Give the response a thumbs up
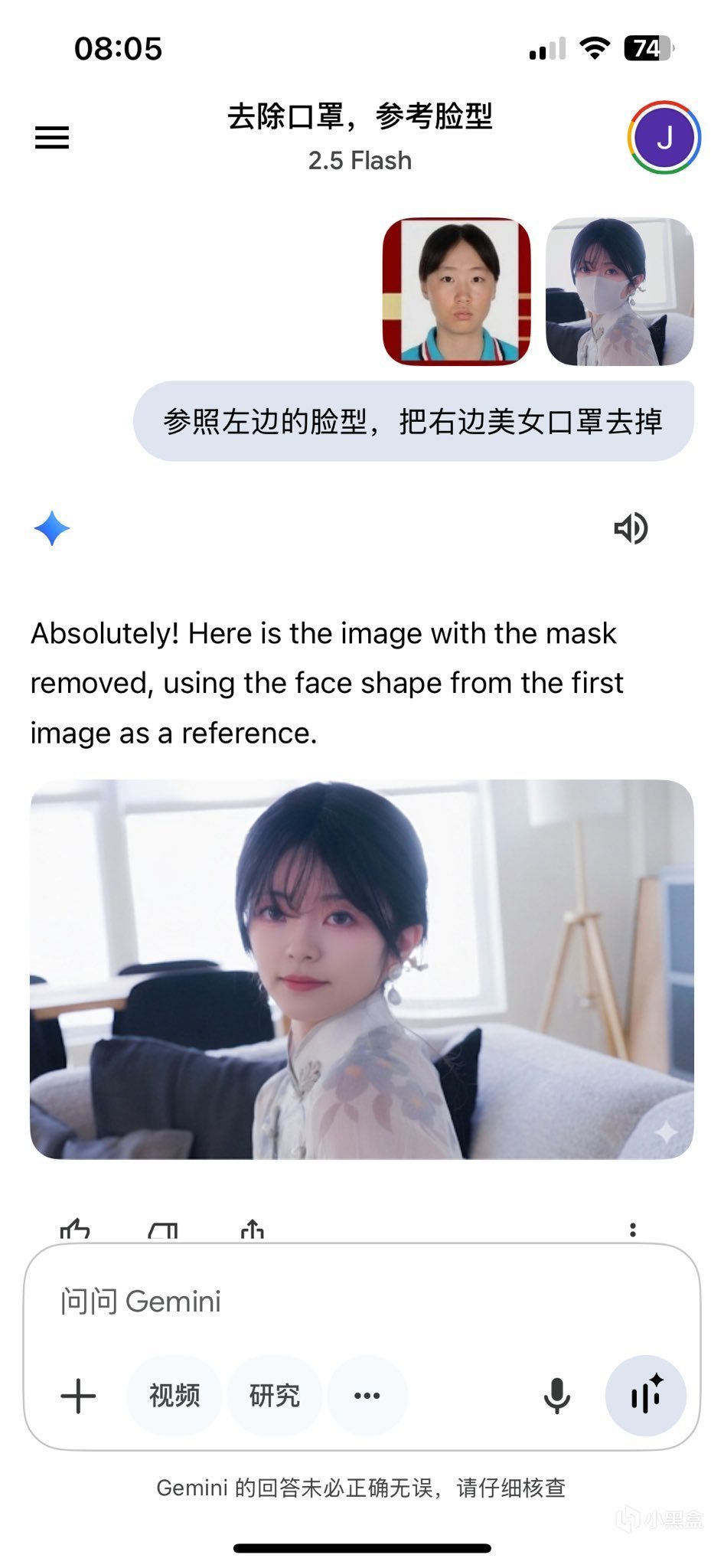 click(x=75, y=1230)
